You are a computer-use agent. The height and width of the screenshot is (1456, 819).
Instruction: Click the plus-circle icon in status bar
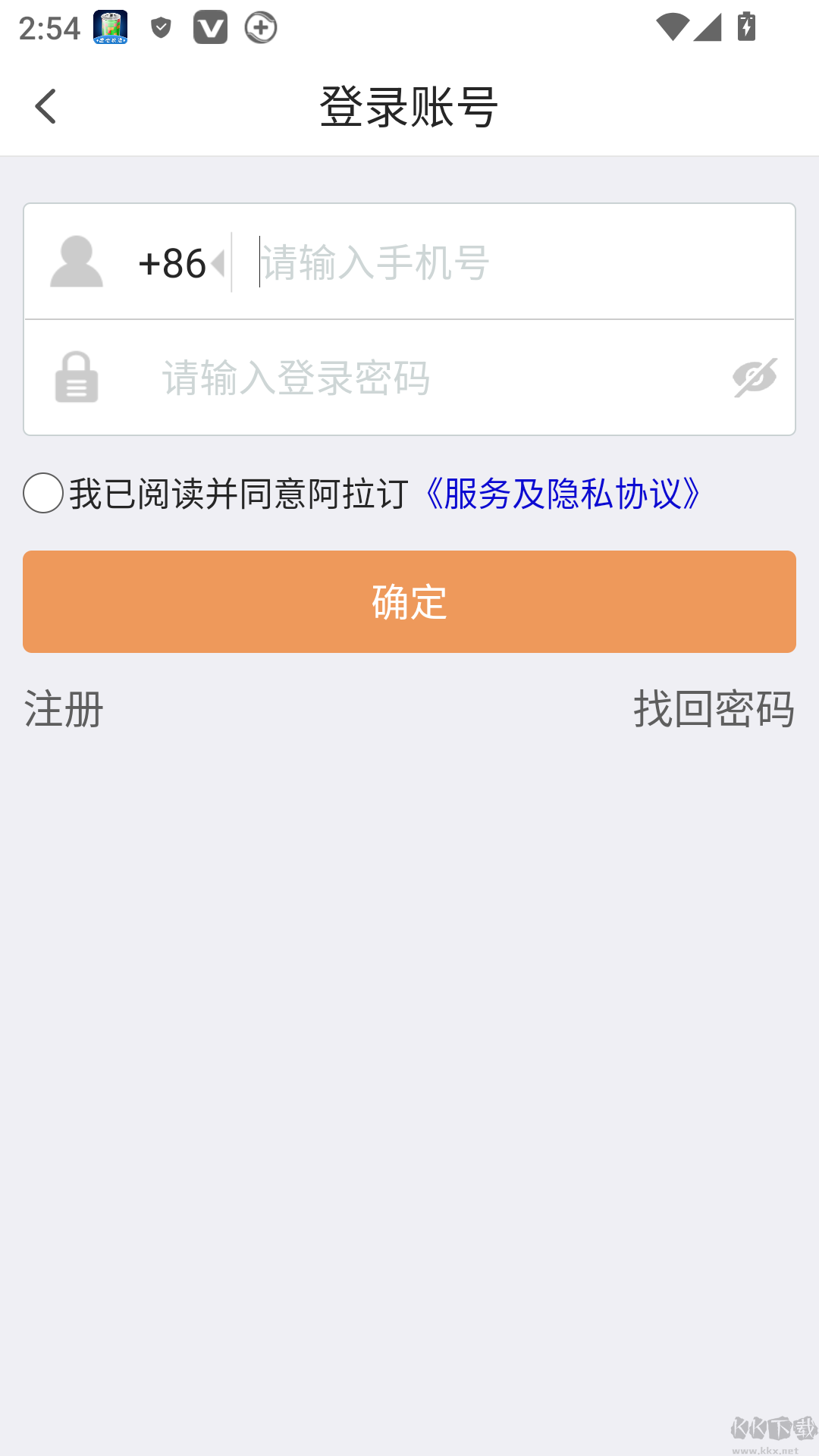tap(260, 27)
